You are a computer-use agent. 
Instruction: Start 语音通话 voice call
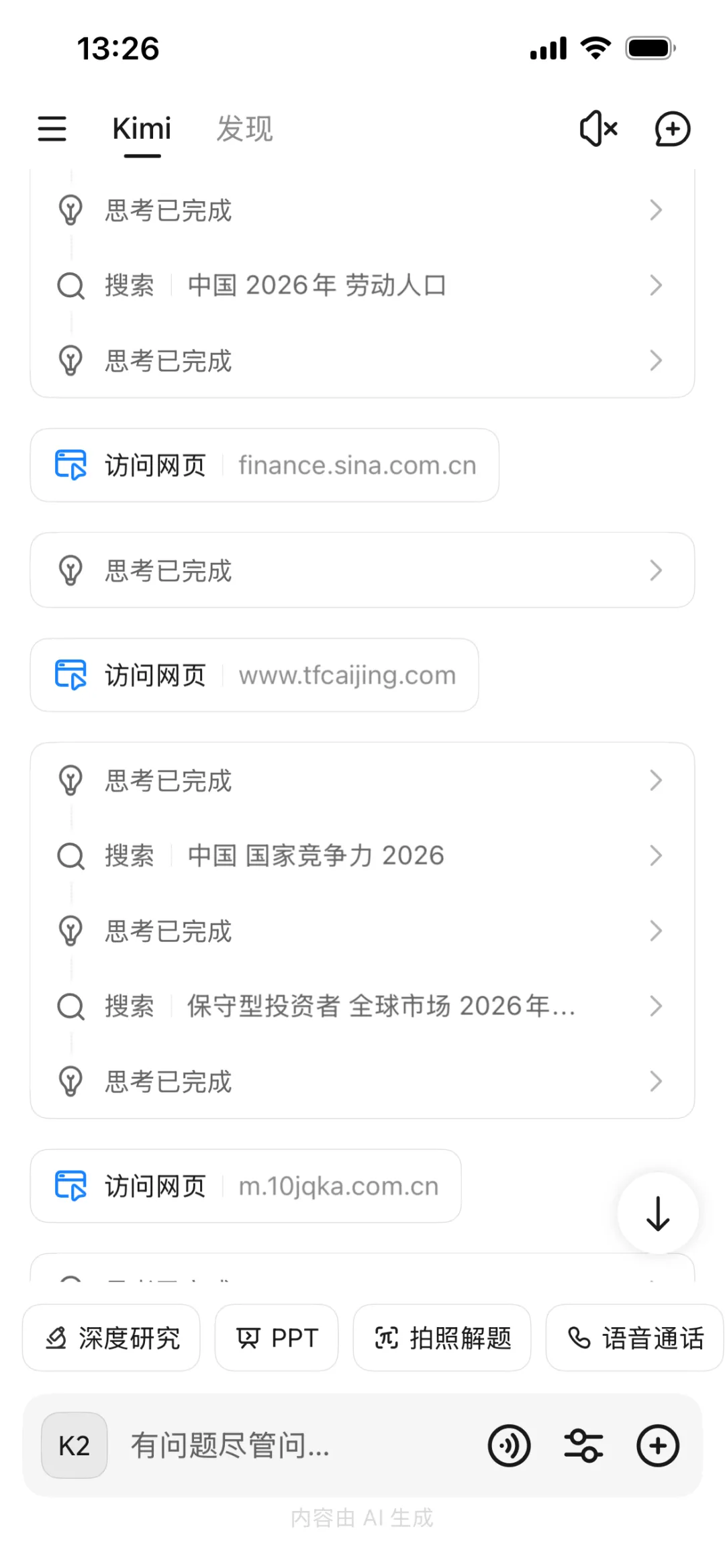pyautogui.click(x=635, y=1338)
